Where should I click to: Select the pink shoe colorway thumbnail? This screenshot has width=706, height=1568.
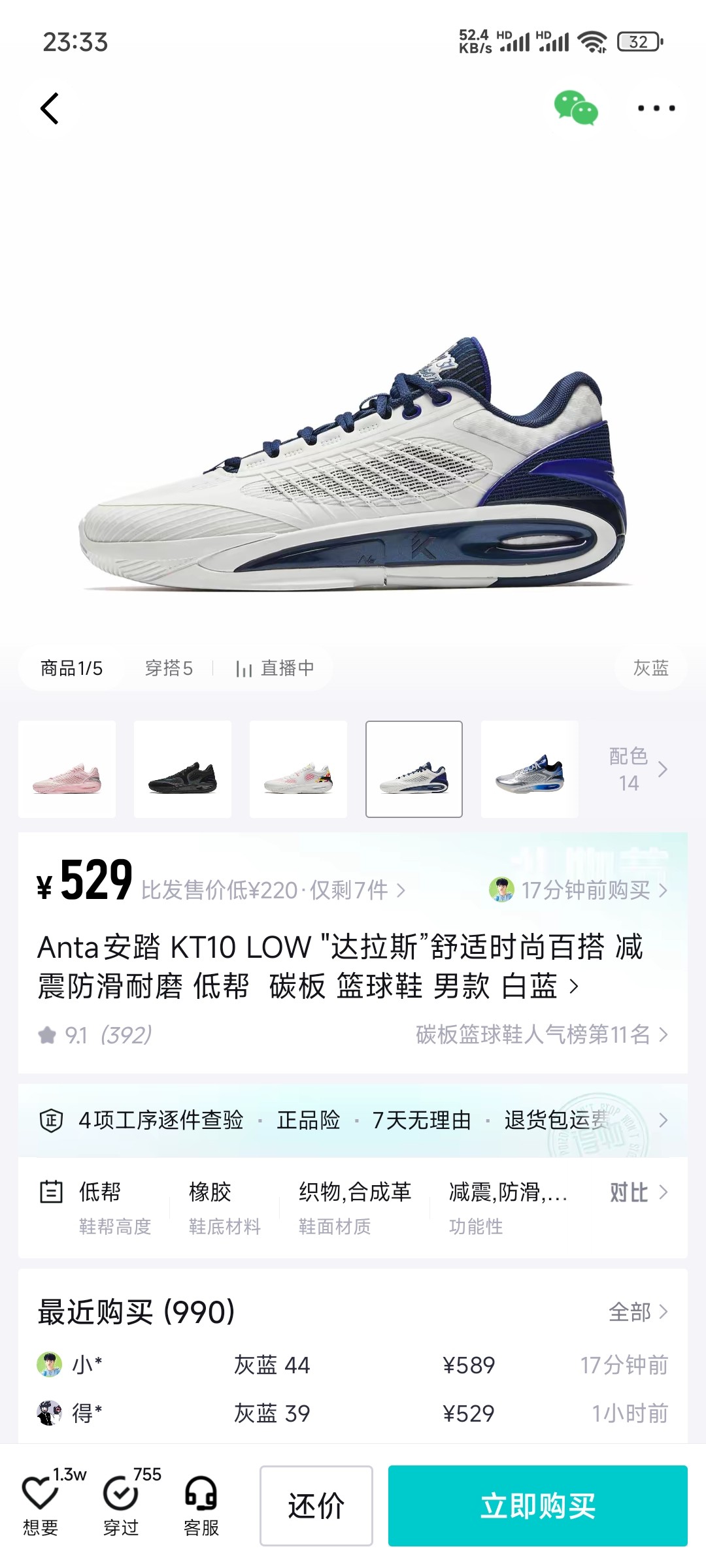(x=67, y=769)
